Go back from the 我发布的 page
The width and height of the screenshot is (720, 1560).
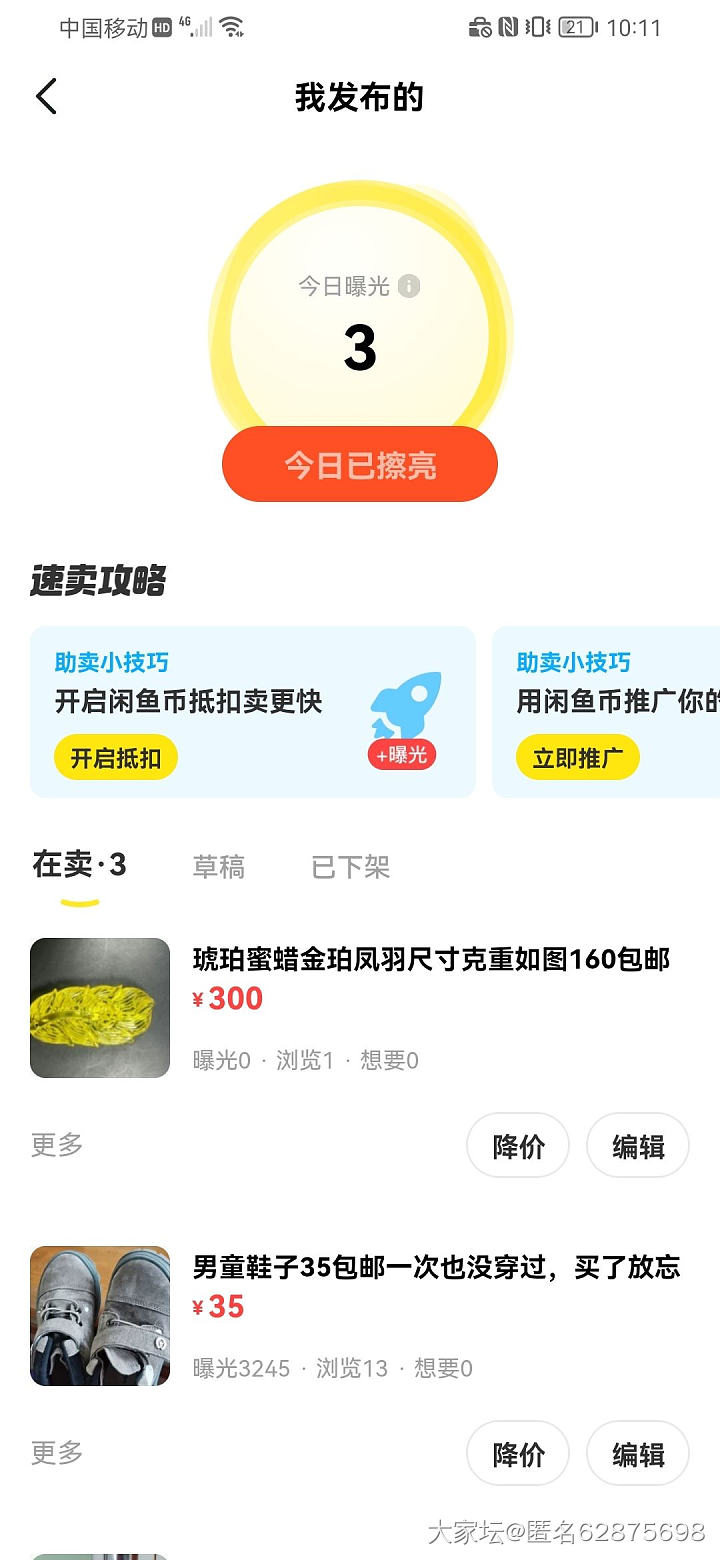tap(46, 97)
